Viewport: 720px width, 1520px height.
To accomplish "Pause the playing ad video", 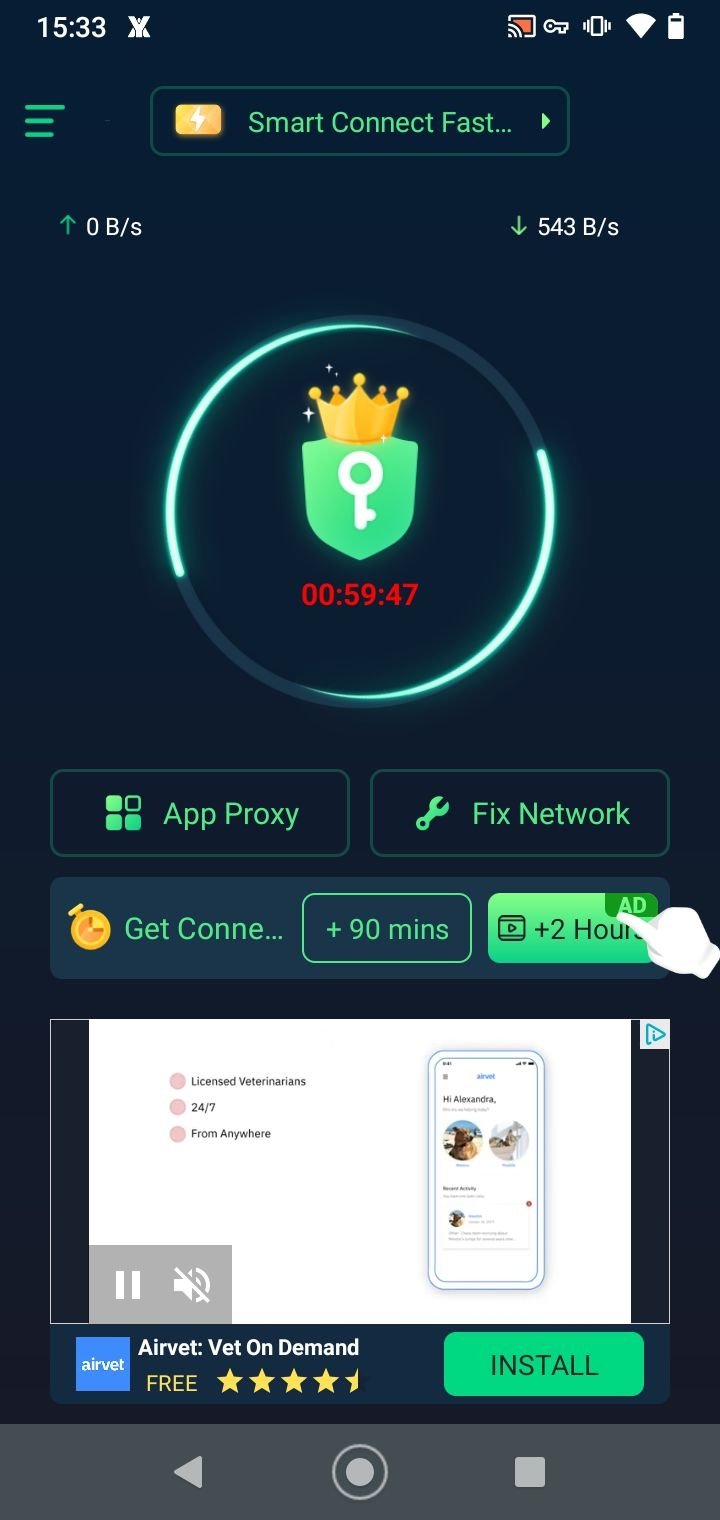I will (127, 1284).
